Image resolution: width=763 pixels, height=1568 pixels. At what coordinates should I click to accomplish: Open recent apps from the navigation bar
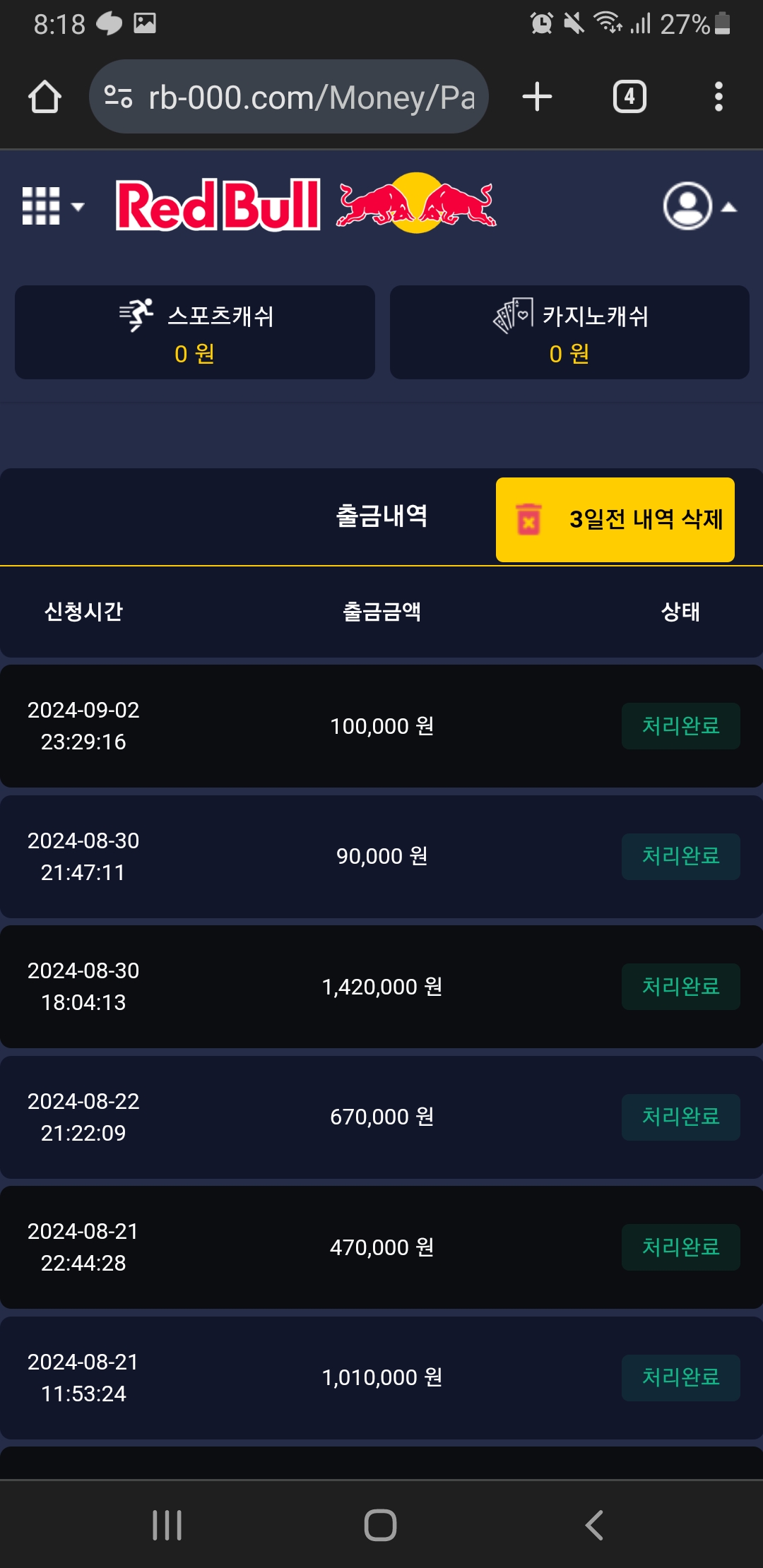pyautogui.click(x=167, y=1525)
